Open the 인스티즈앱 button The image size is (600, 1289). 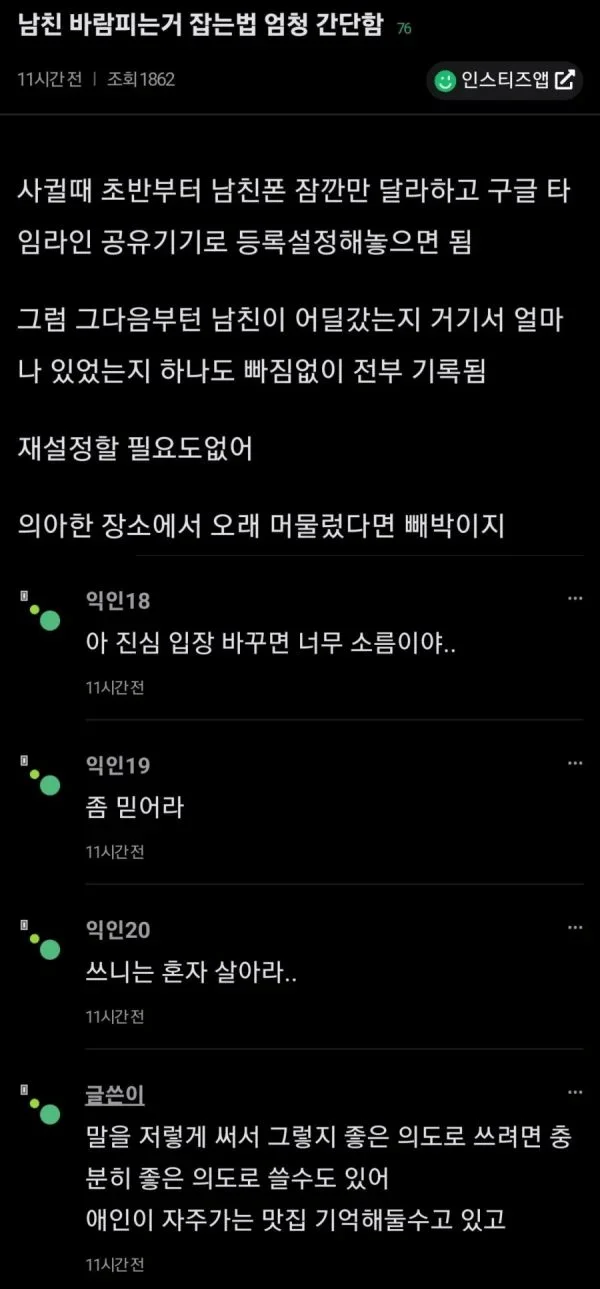(x=505, y=80)
